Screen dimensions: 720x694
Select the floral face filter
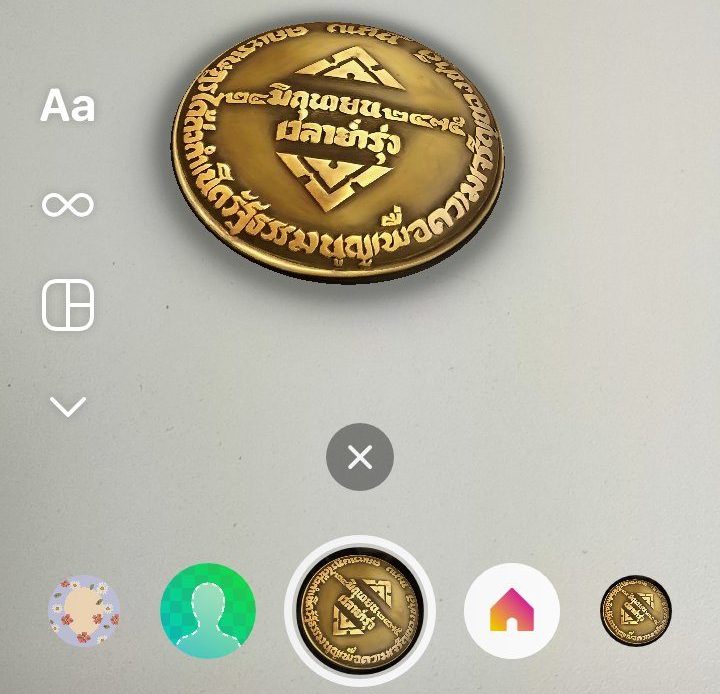(x=85, y=610)
